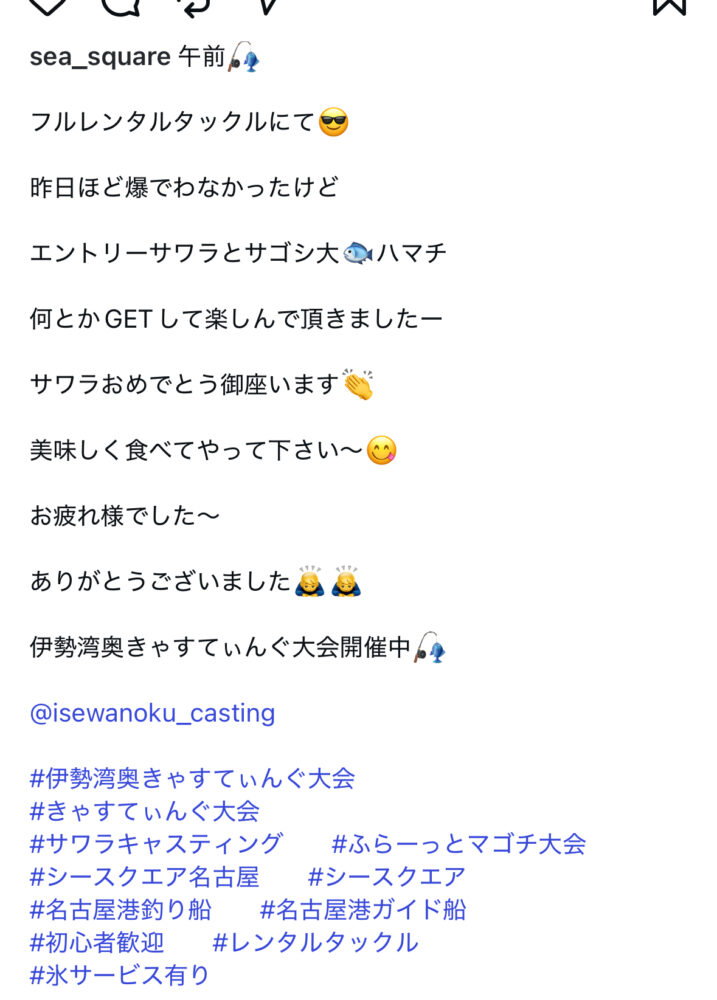
Task: Open hashtag #氷サービス有り
Action: click(x=120, y=974)
